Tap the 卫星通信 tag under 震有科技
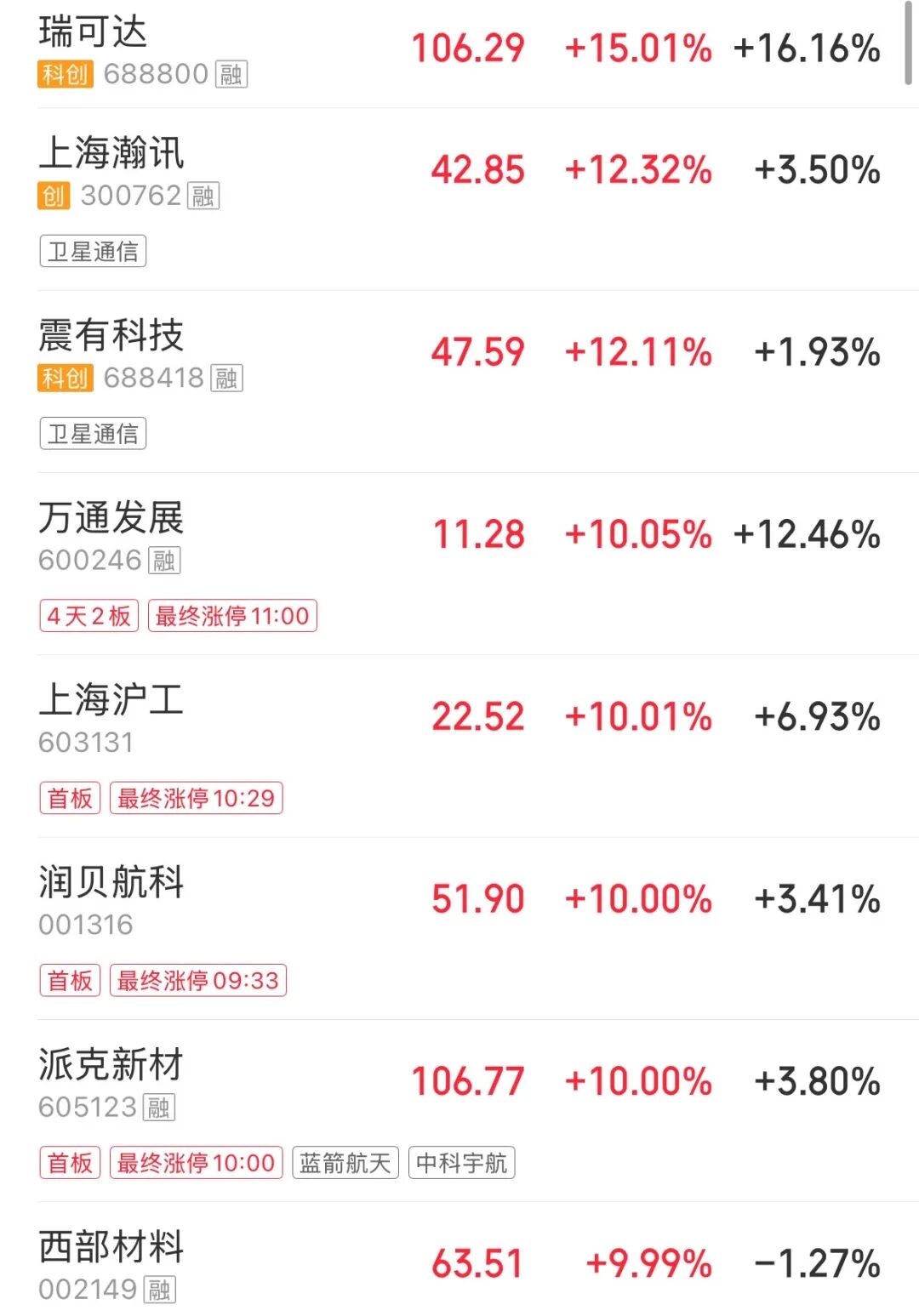Screen dimensions: 919x1316 (93, 434)
